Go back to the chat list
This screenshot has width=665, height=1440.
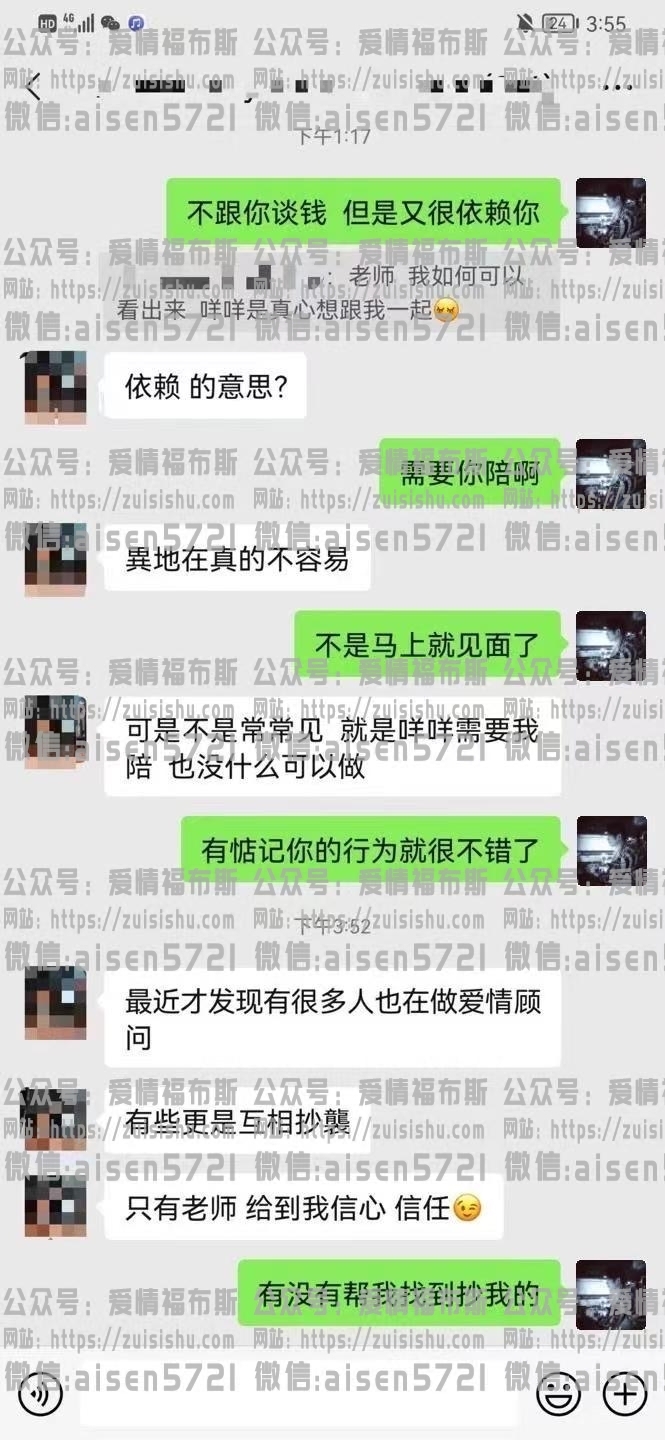[x=33, y=88]
